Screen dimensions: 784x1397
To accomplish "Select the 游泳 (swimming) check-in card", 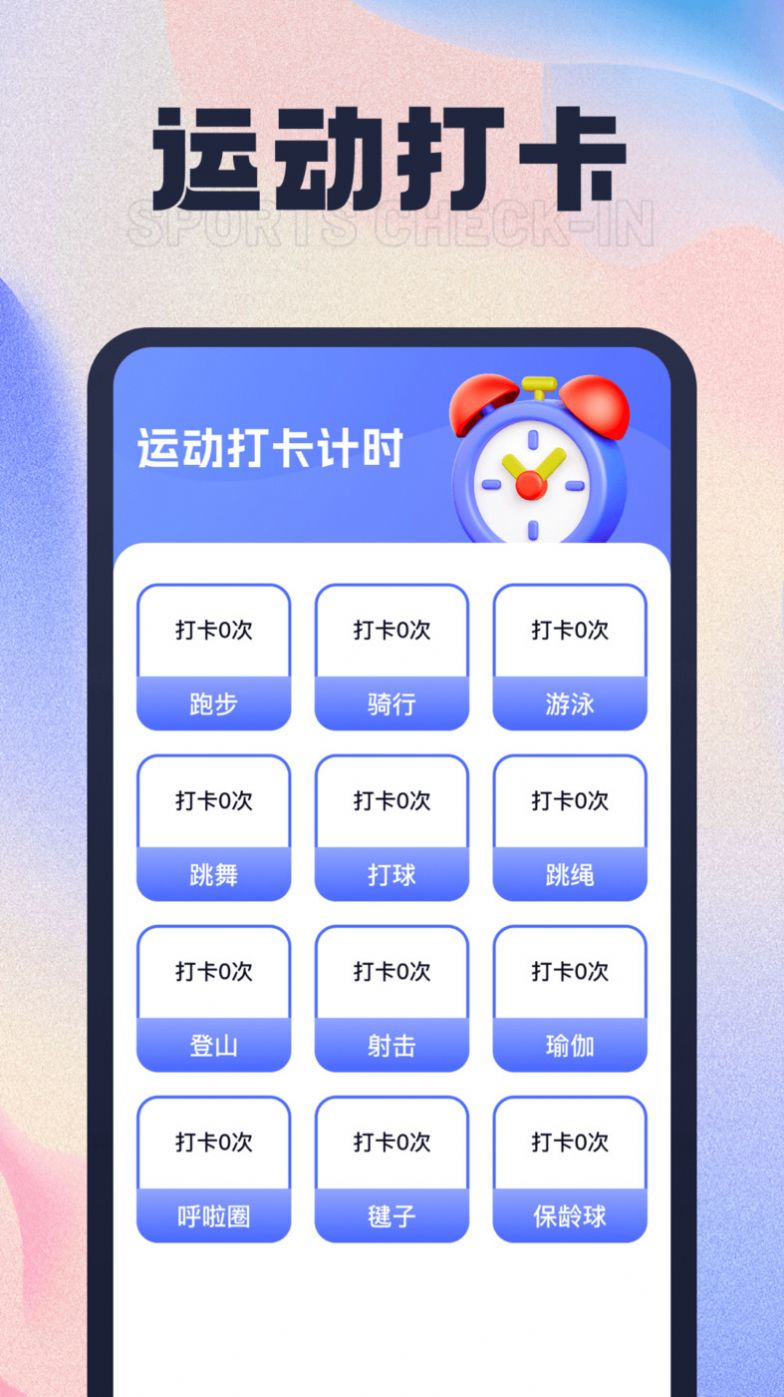I will click(570, 658).
